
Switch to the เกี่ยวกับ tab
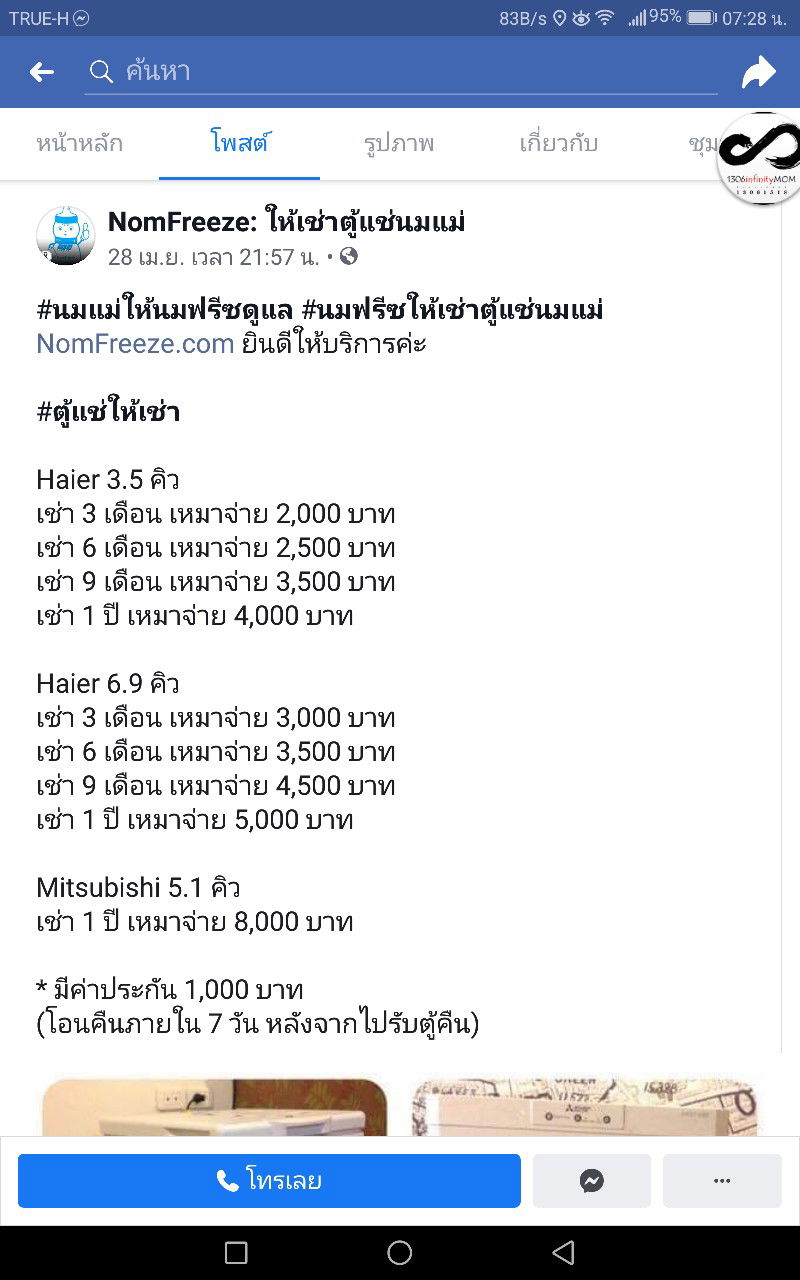pos(558,143)
